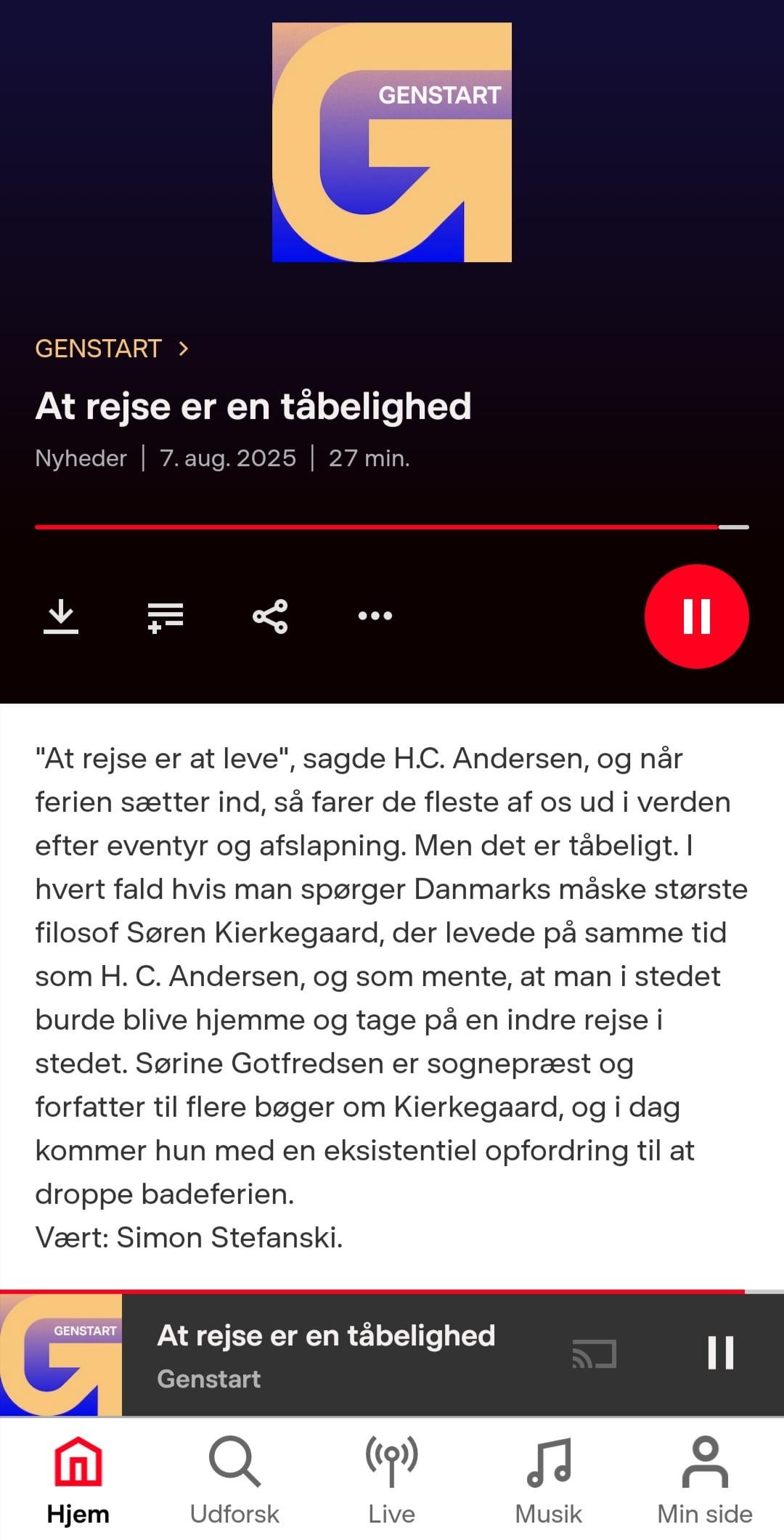The image size is (784, 1540).
Task: Open mini player for At rejse er en tåbelighed
Action: point(327,1355)
